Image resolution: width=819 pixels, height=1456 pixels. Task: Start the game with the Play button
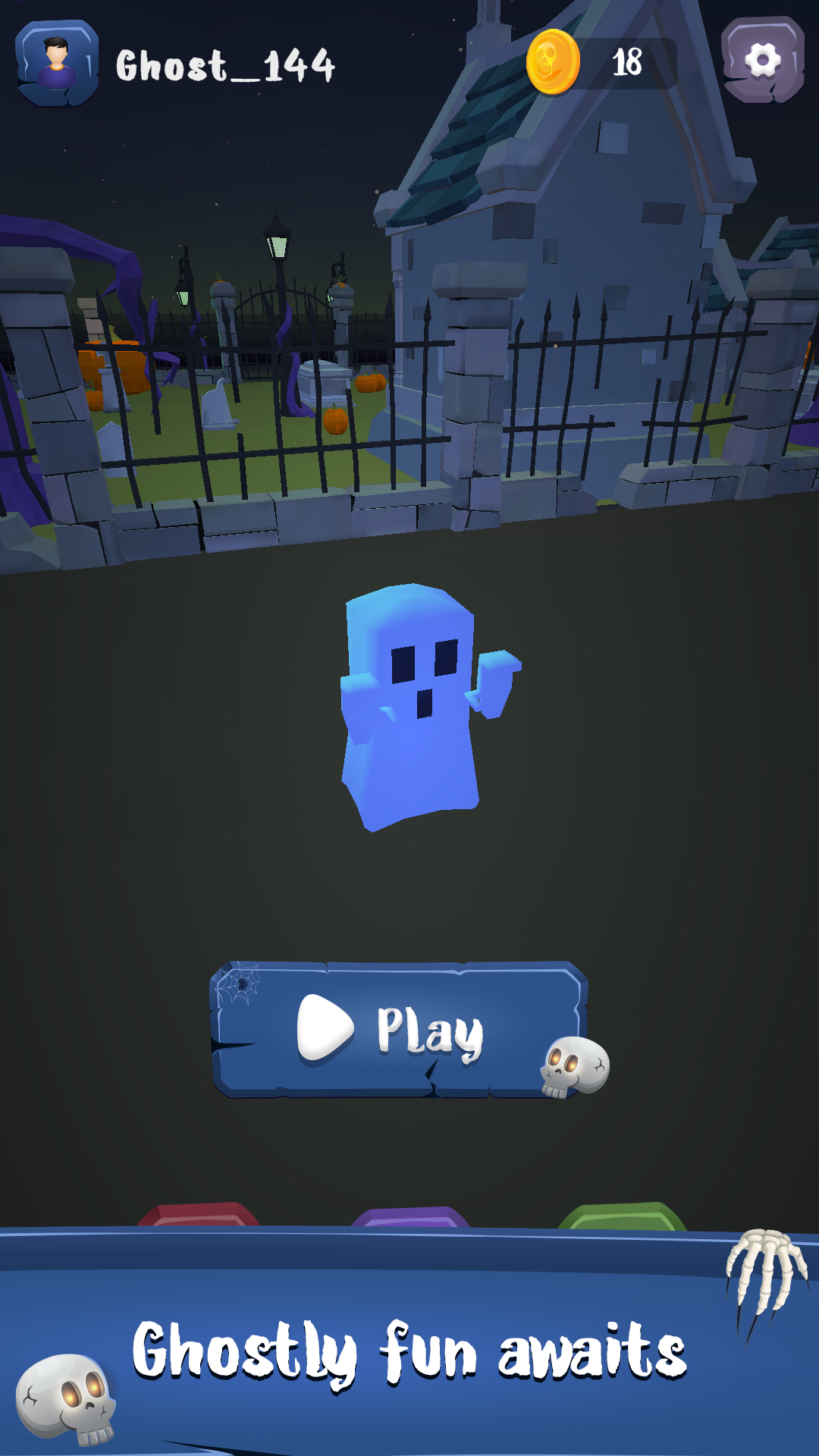coord(400,1029)
